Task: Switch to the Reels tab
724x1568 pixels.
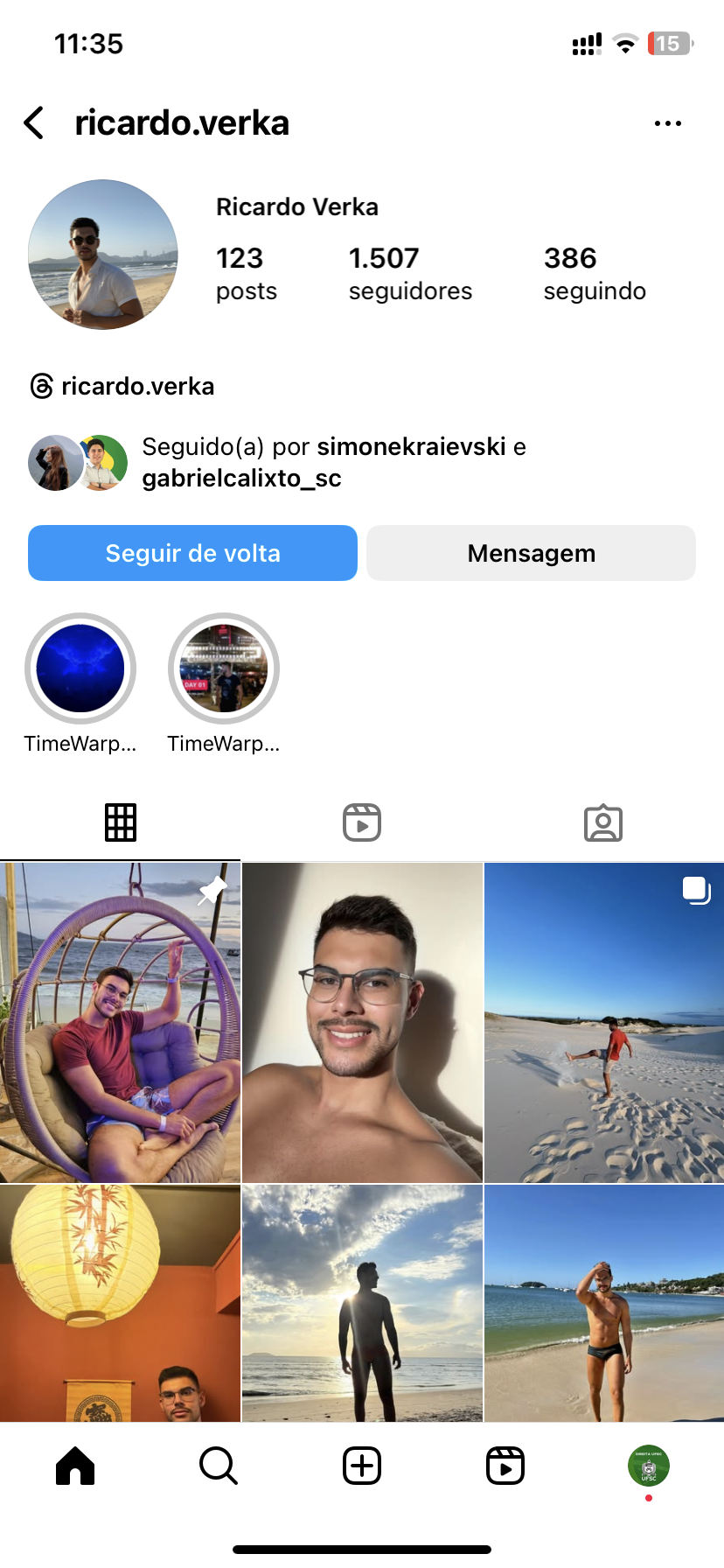Action: coord(362,822)
